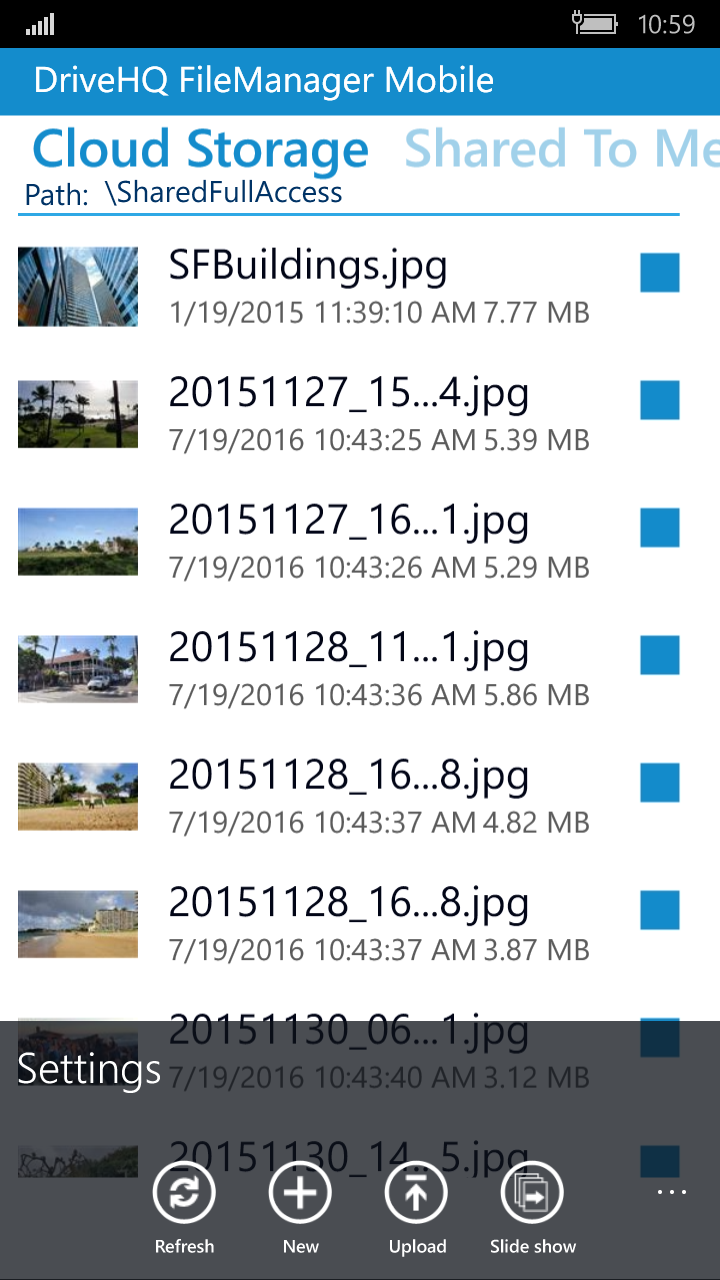This screenshot has width=720, height=1280.
Task: Tap the DriveHQ FileManager Mobile title bar
Action: (x=264, y=80)
